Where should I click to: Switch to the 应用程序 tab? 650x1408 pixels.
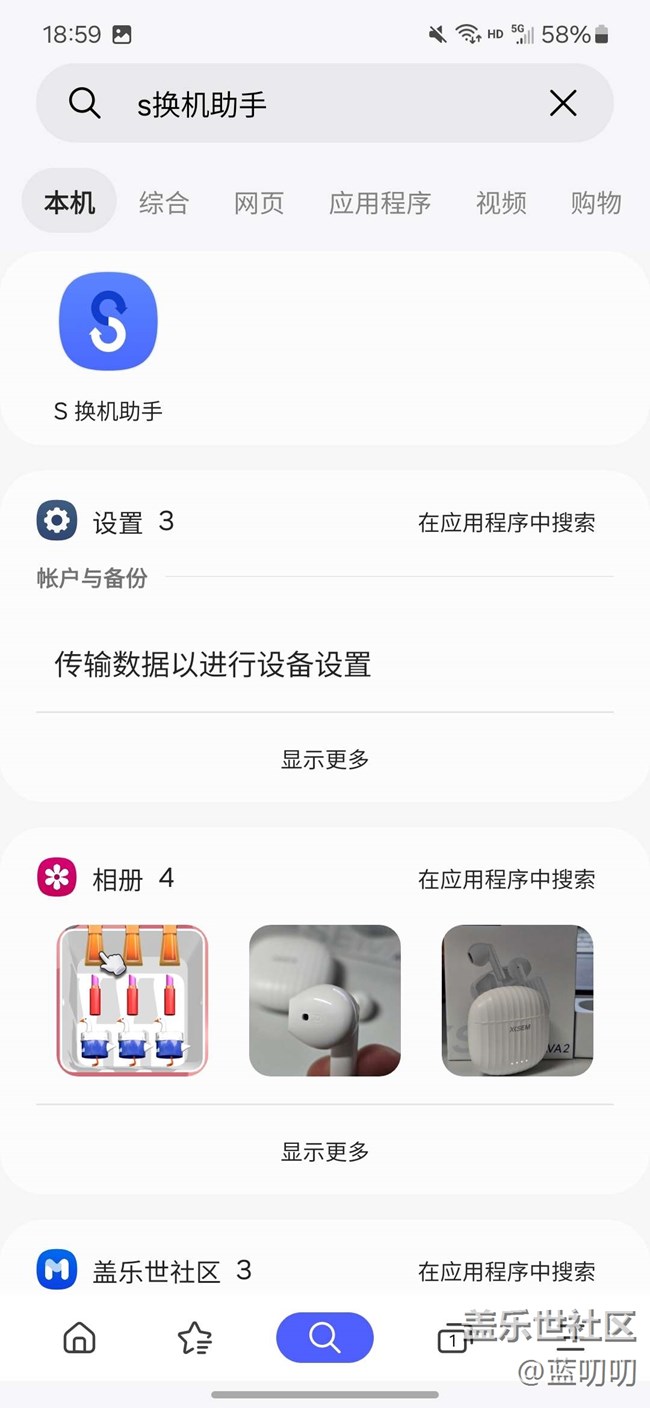coord(380,203)
